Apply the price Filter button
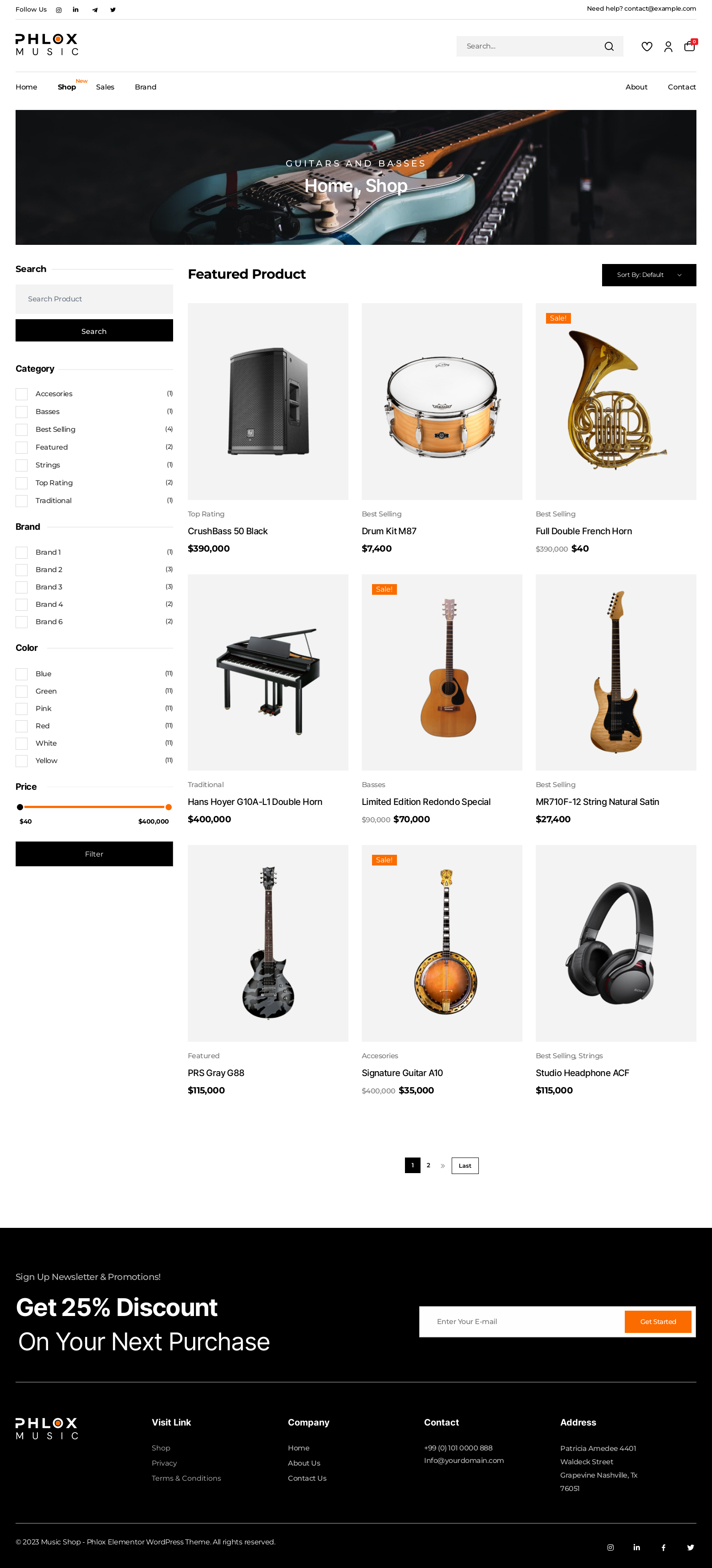 tap(94, 854)
